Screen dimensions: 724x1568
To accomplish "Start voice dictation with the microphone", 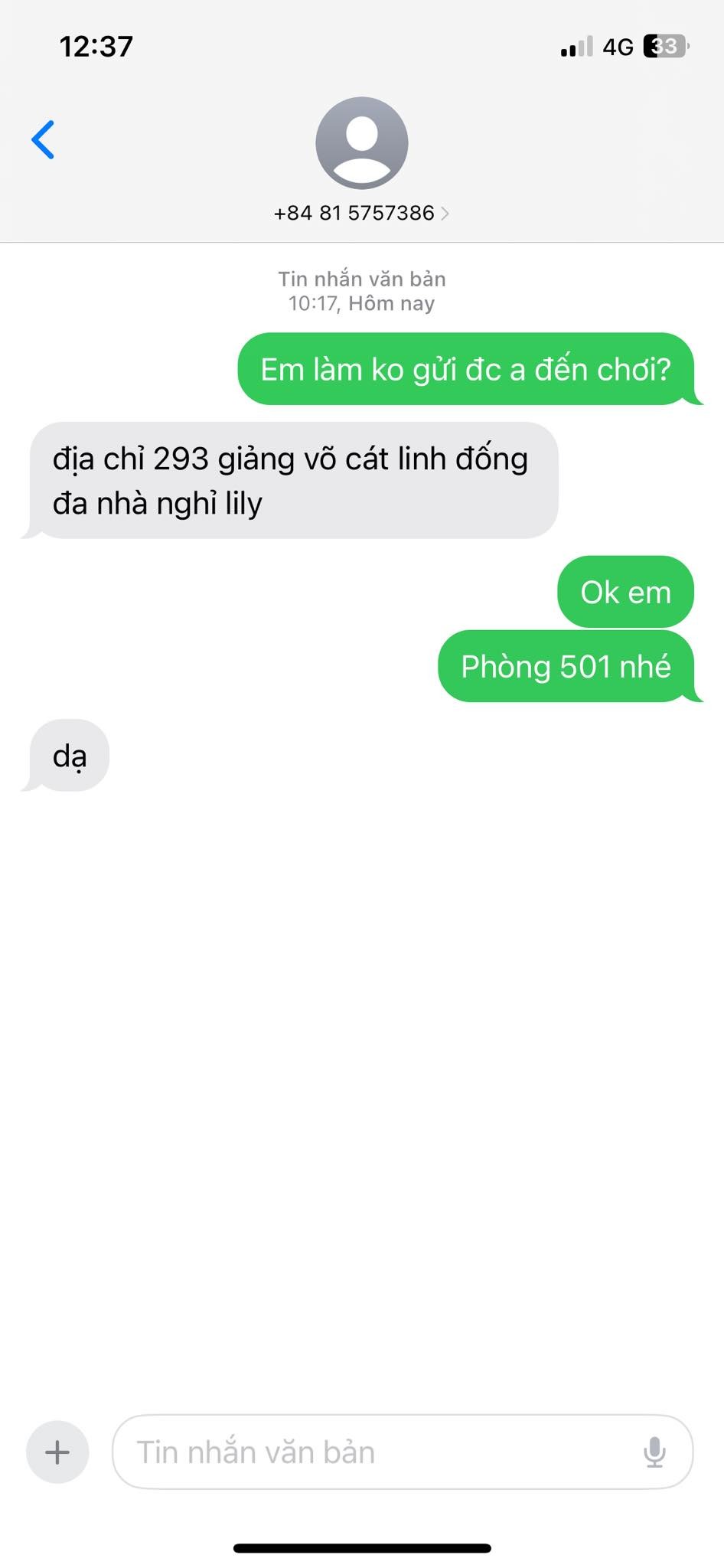I will tap(654, 1452).
